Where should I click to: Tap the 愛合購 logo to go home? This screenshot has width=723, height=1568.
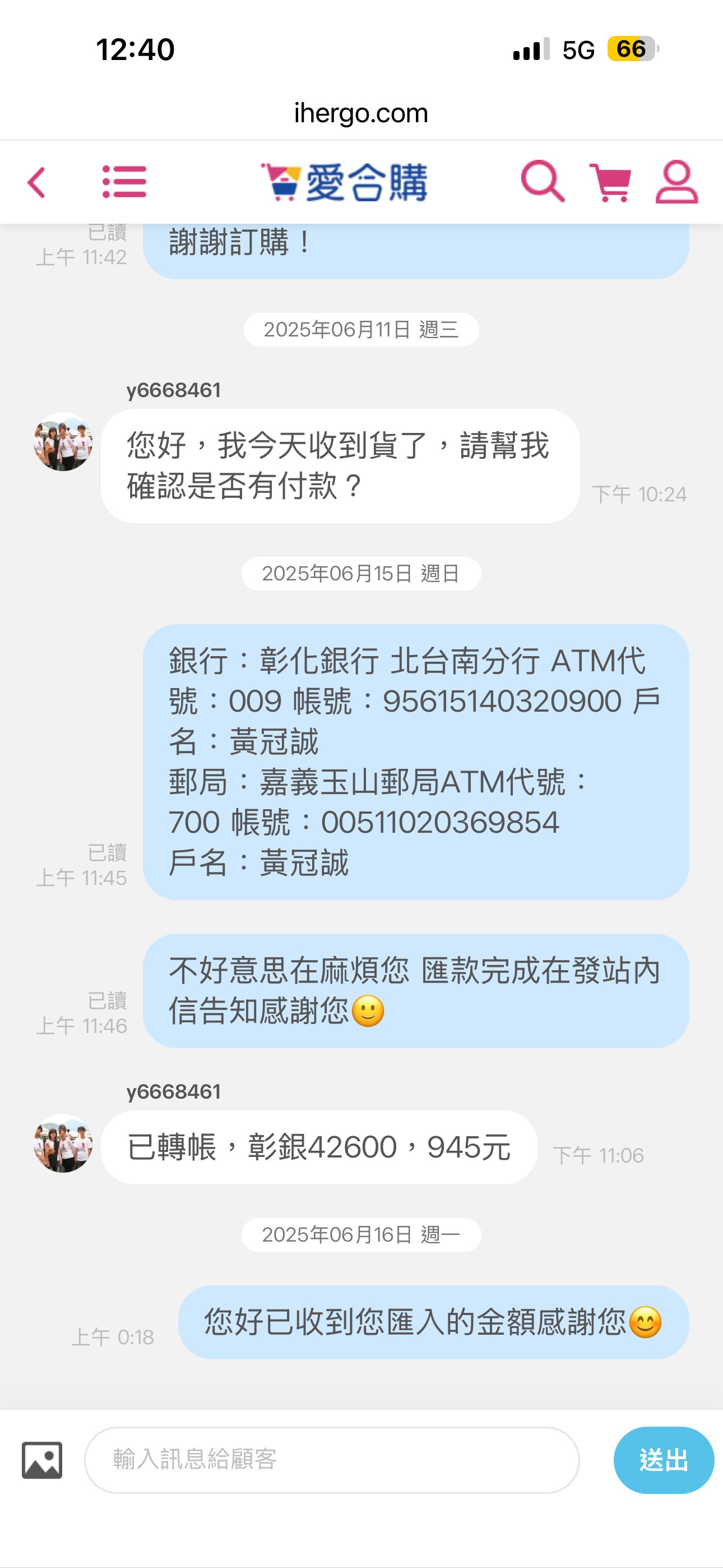(345, 182)
